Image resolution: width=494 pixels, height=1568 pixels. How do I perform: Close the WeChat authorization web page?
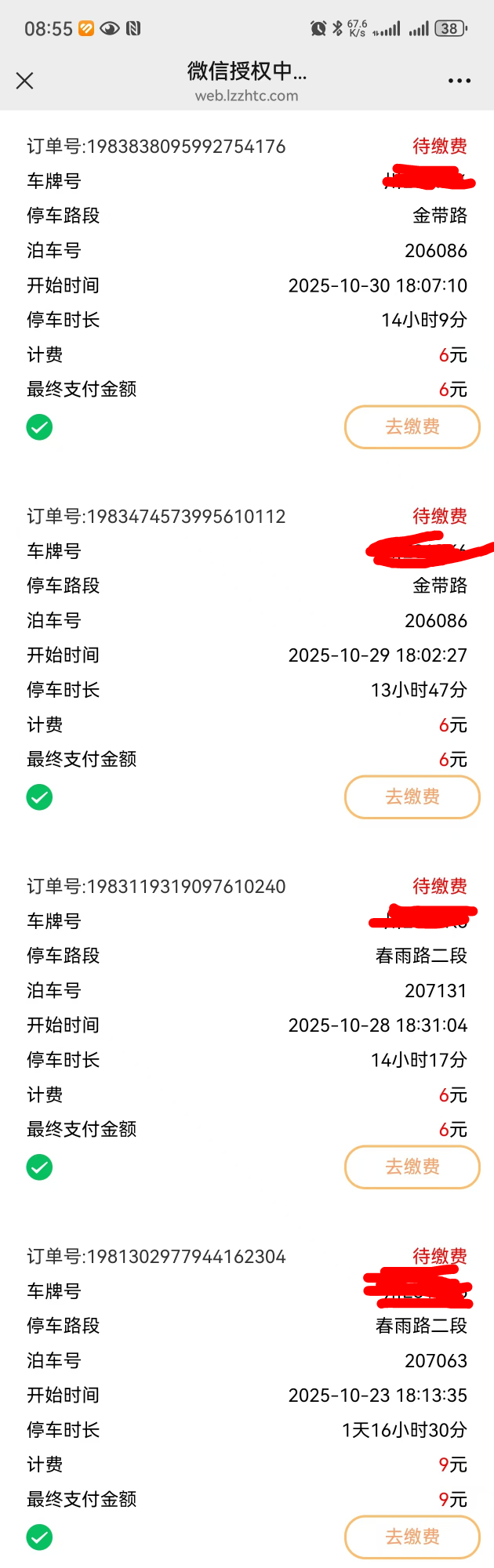coord(25,81)
